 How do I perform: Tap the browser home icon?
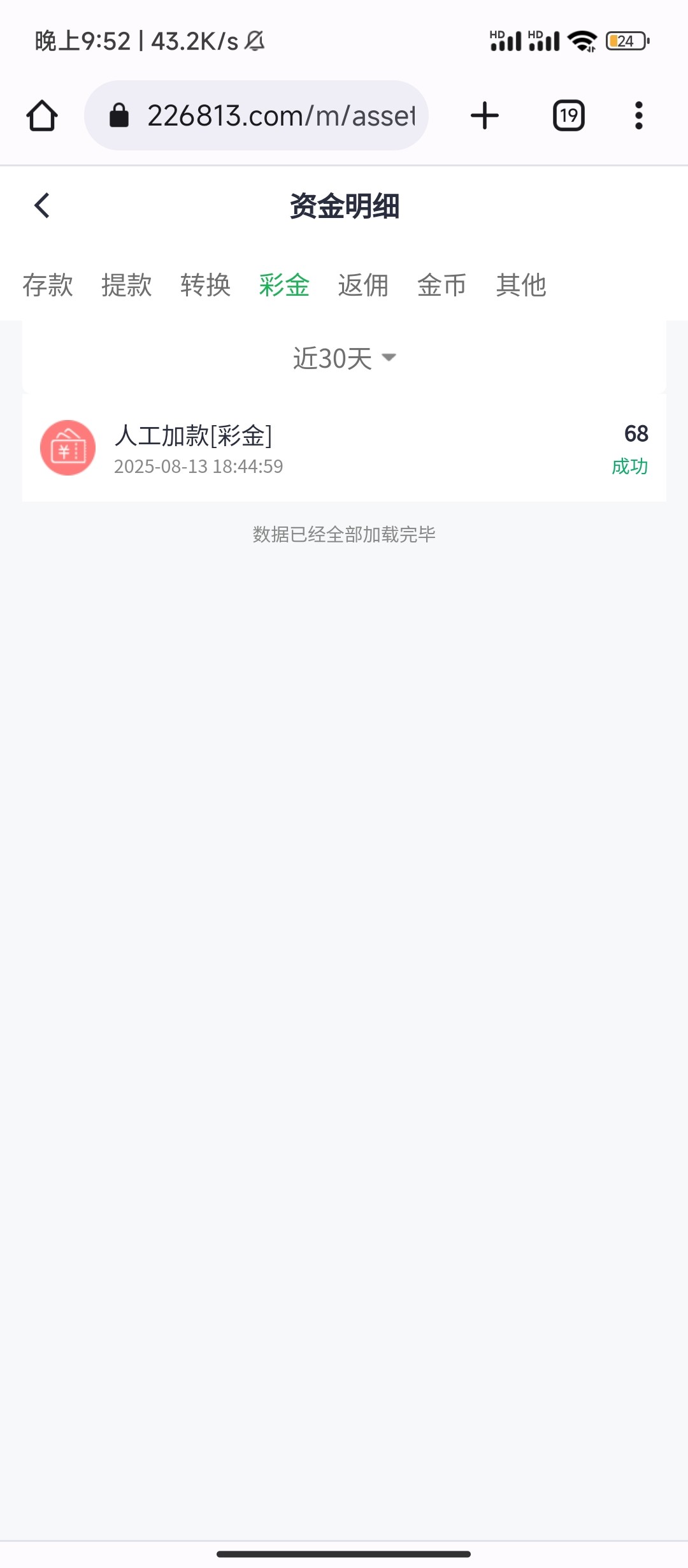pos(41,115)
